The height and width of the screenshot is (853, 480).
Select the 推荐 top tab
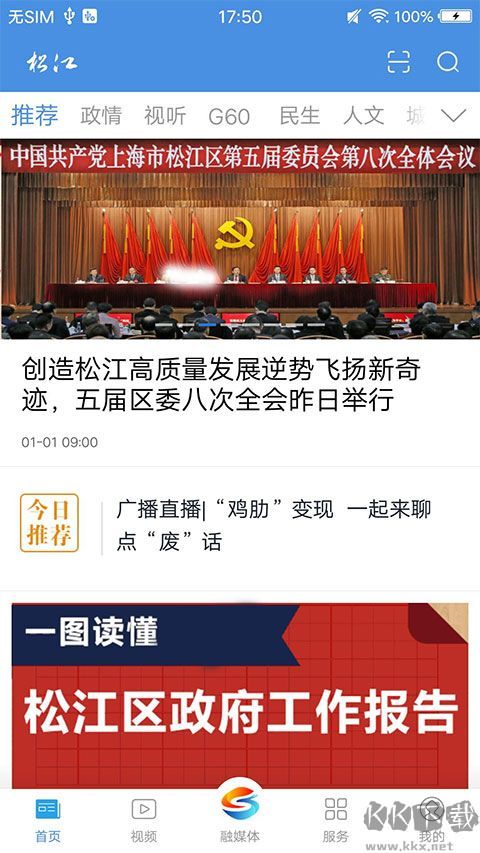[35, 116]
